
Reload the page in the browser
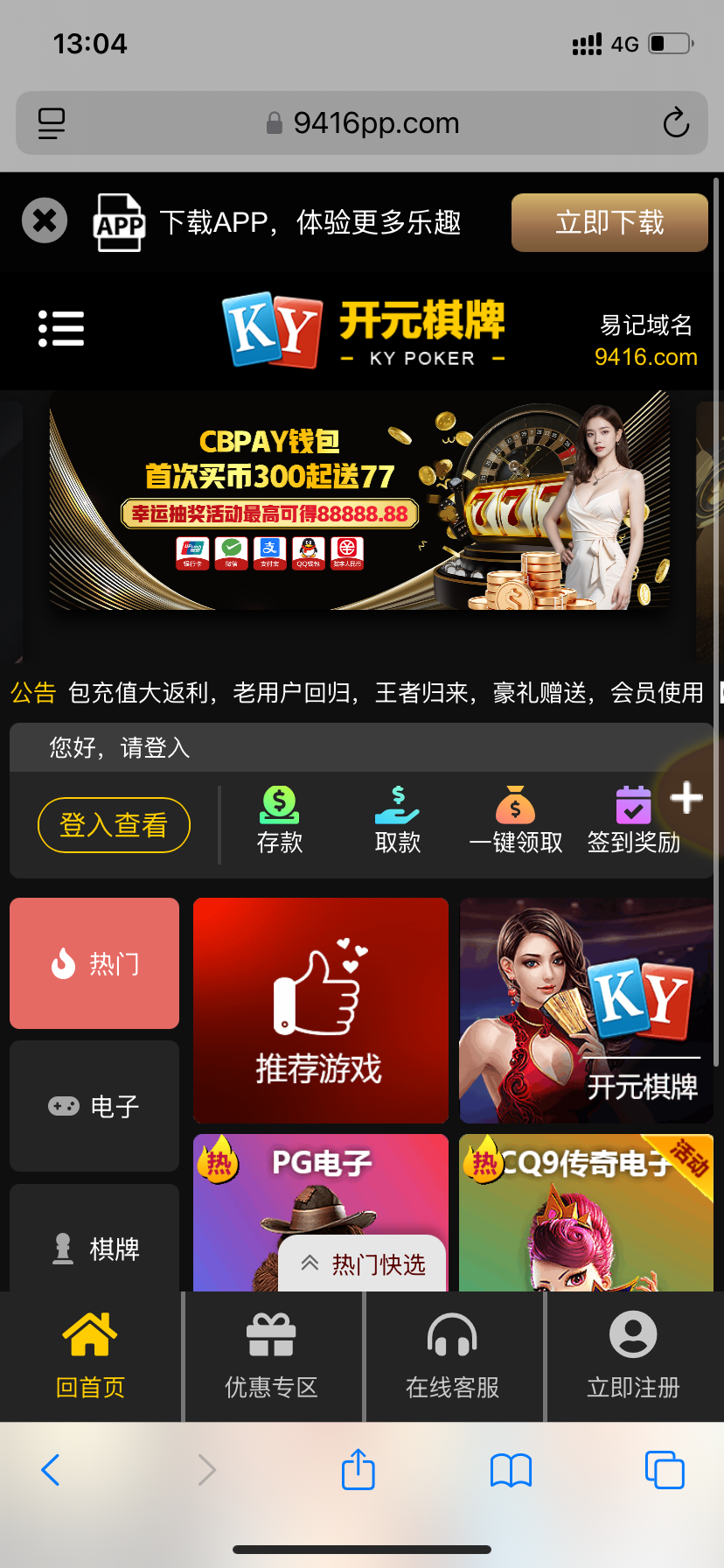[x=675, y=123]
